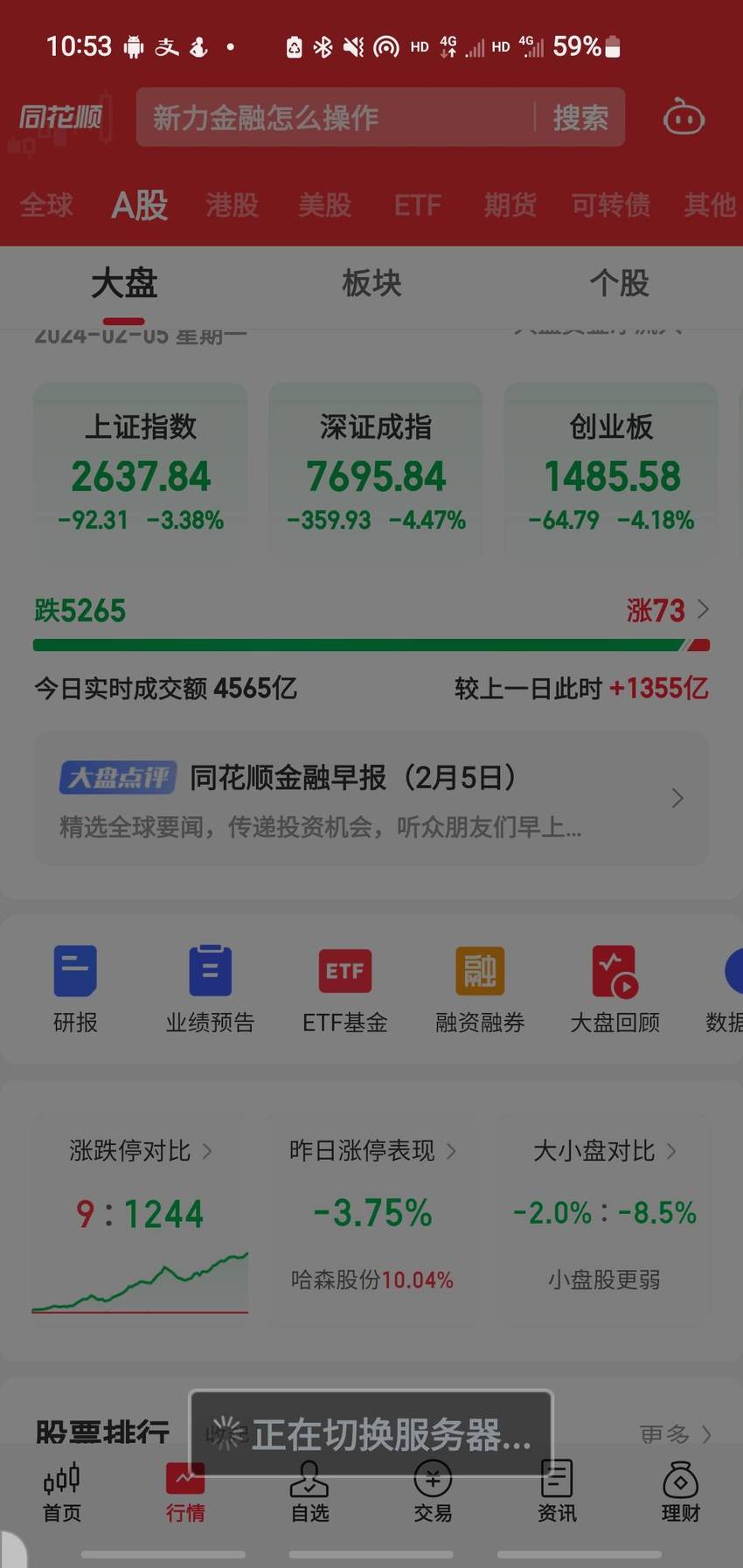The height and width of the screenshot is (1568, 743).
Task: Switch to the 港股 market tab
Action: (233, 205)
